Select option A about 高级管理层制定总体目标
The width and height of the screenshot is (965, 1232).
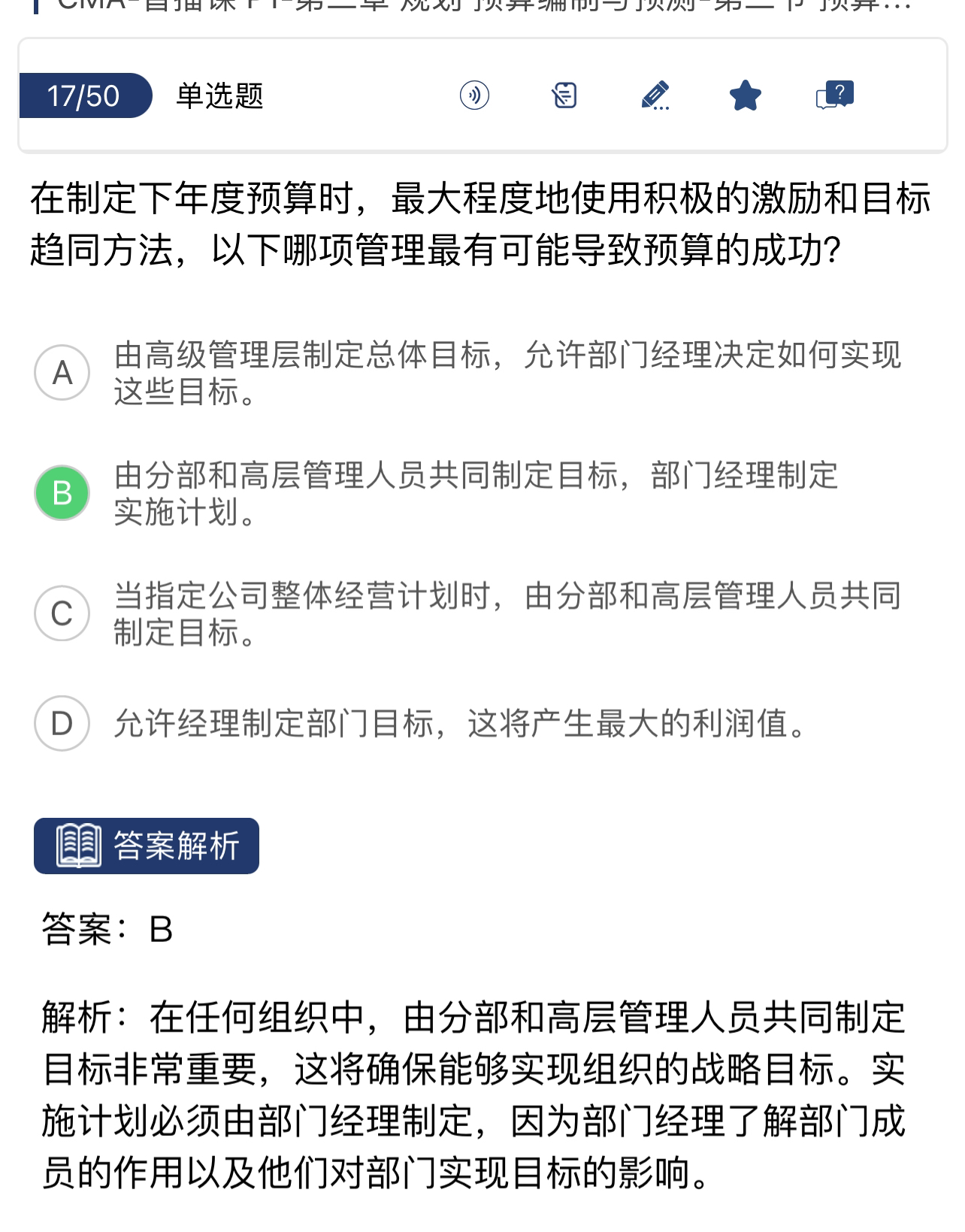[x=62, y=373]
